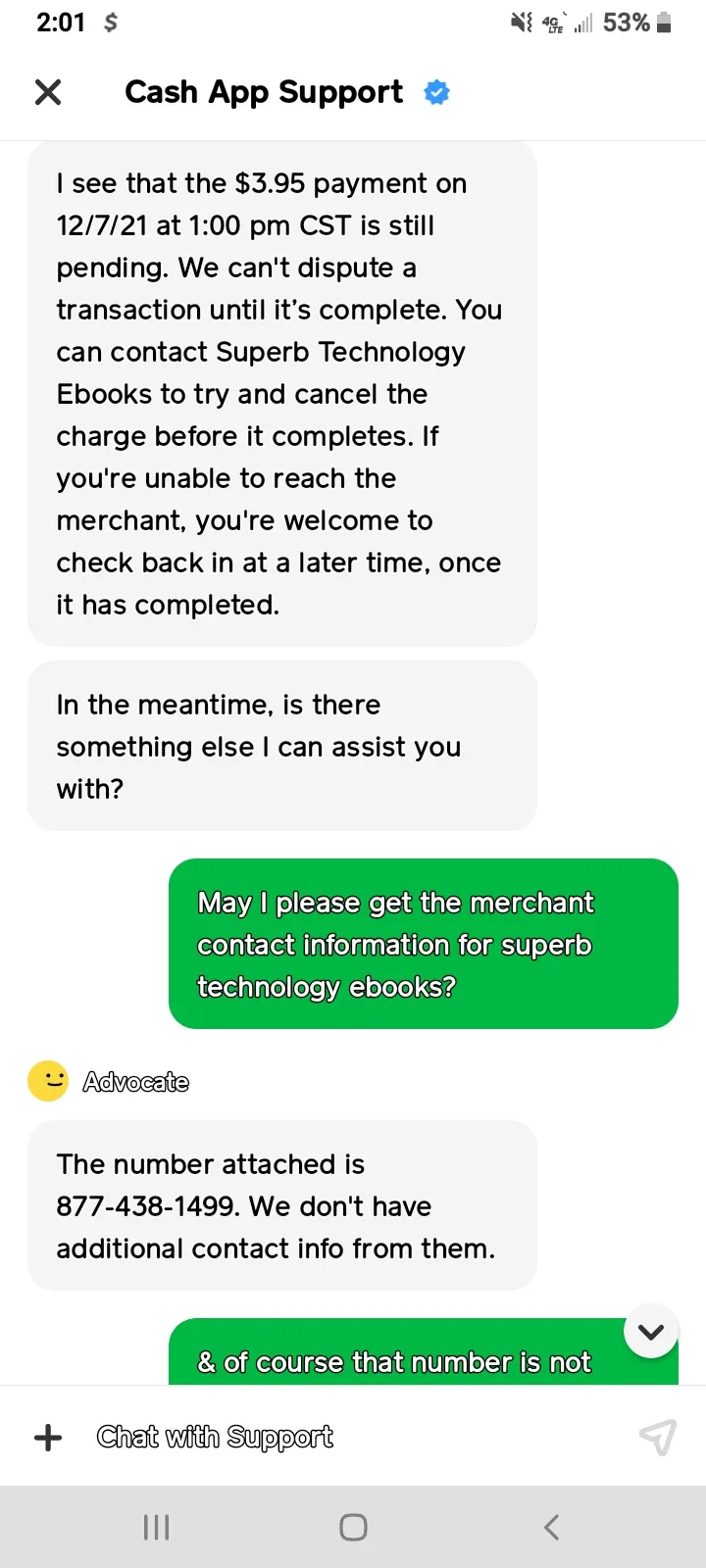Focus the Chat with Support field
Image resolution: width=706 pixels, height=1568 pixels.
click(x=353, y=1437)
